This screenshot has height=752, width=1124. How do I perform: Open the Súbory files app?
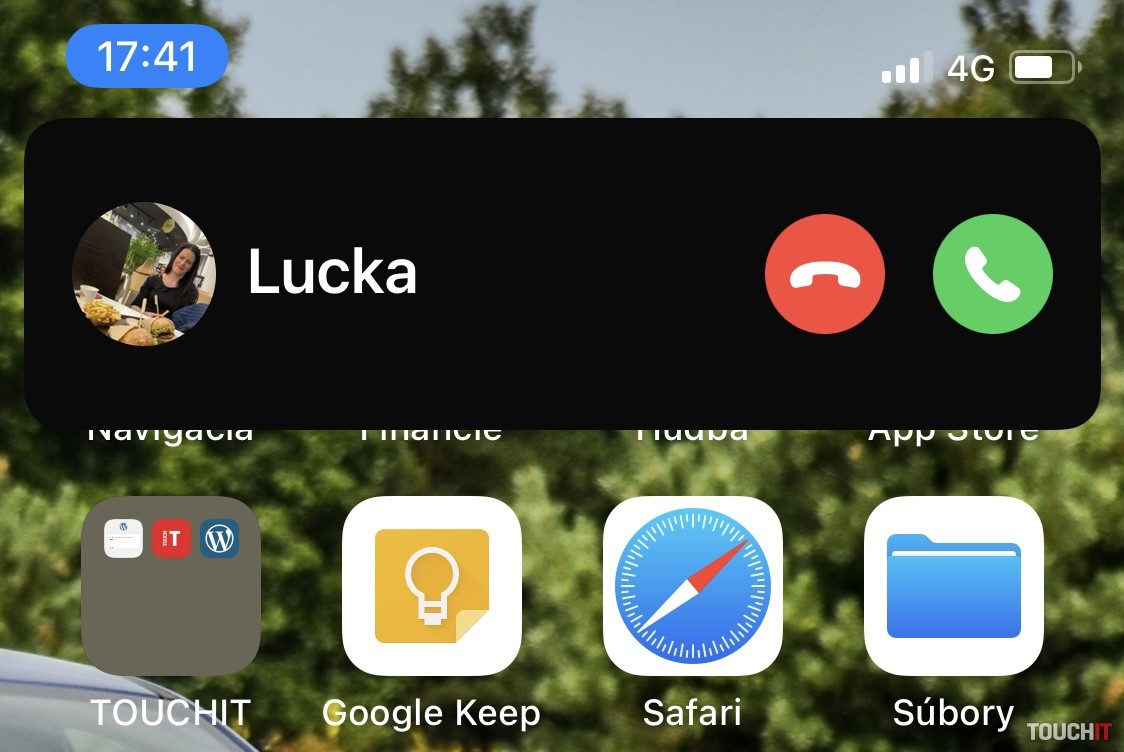(953, 585)
